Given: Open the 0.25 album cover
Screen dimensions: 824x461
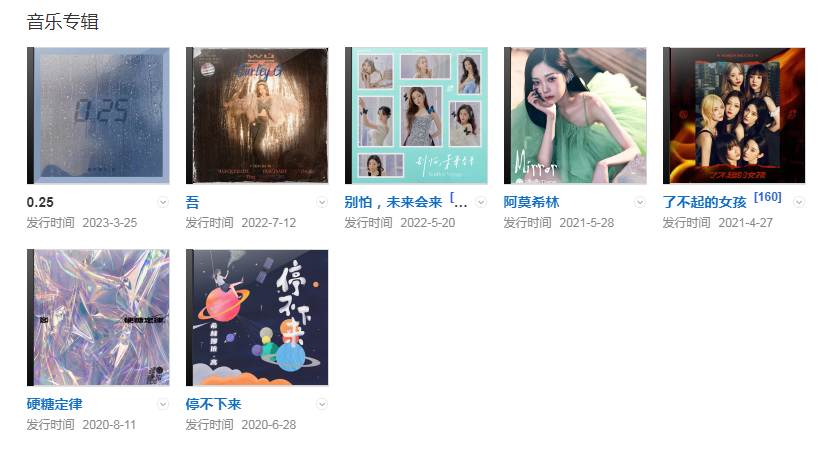Looking at the screenshot, I should (98, 116).
